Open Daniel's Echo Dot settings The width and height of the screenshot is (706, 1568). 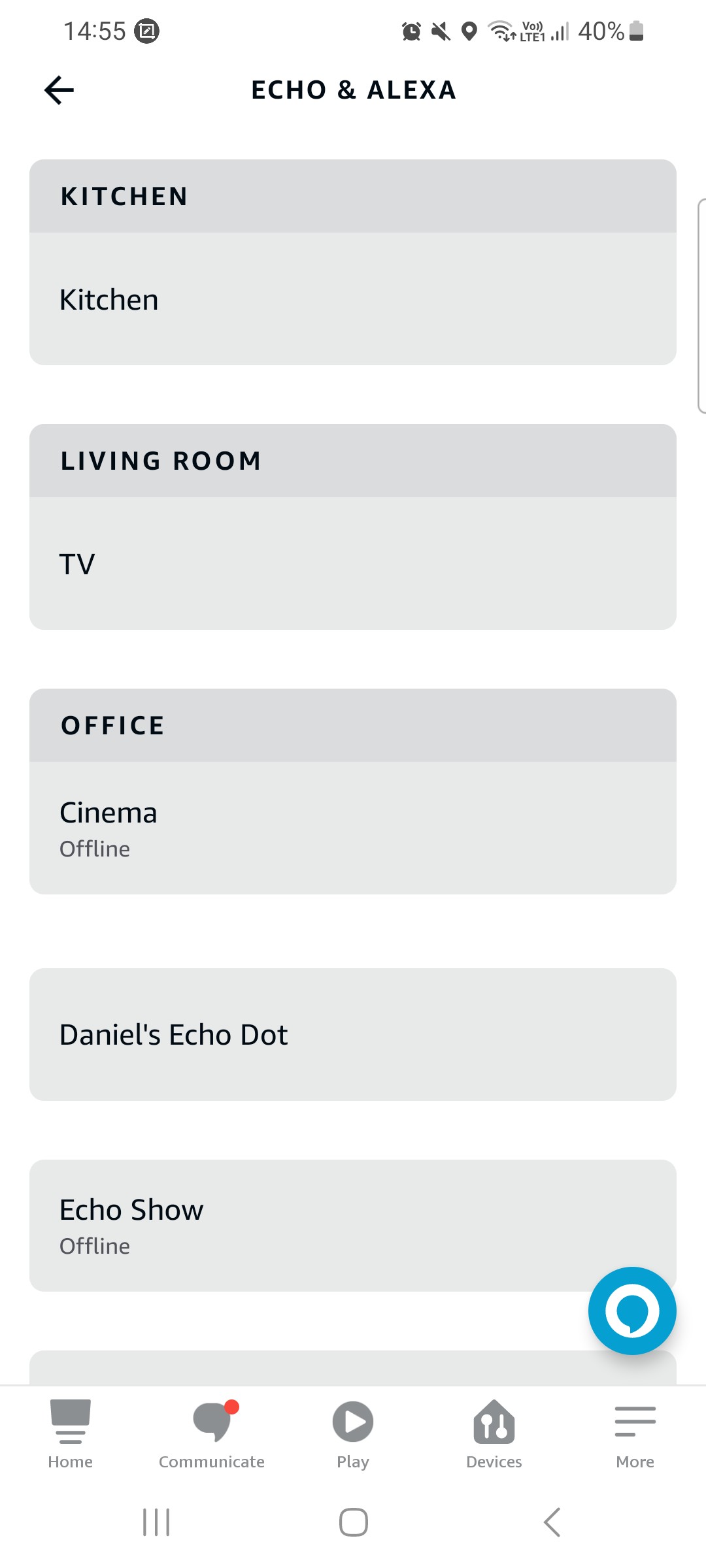[353, 1035]
